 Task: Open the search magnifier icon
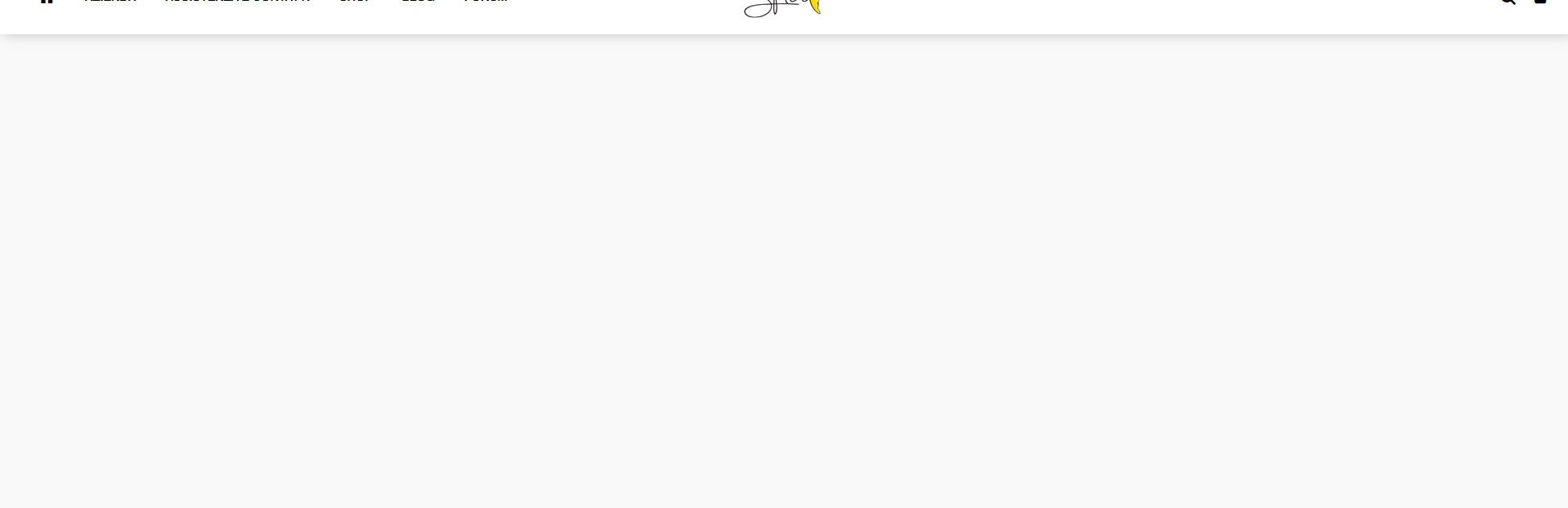click(1508, 2)
